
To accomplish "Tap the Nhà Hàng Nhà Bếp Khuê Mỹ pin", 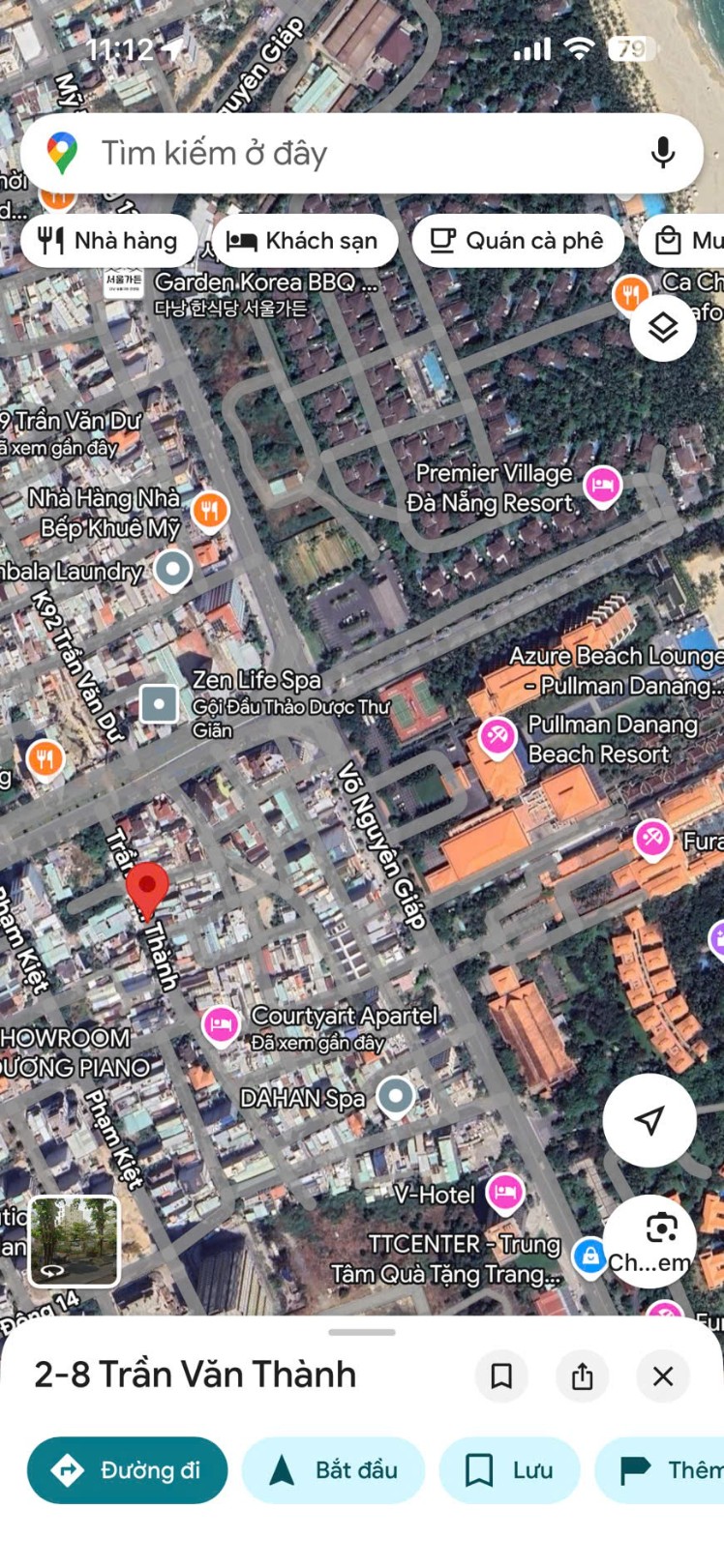I will [210, 510].
